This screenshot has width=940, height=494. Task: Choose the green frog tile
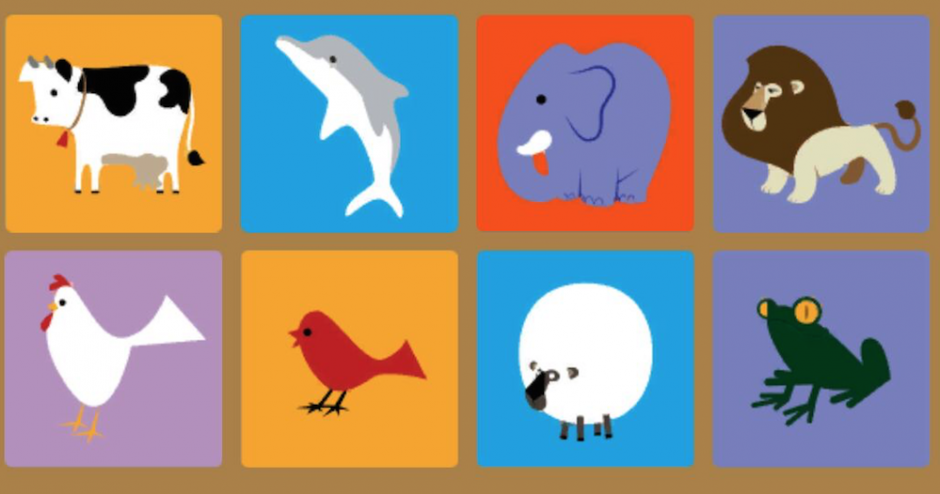[821, 358]
